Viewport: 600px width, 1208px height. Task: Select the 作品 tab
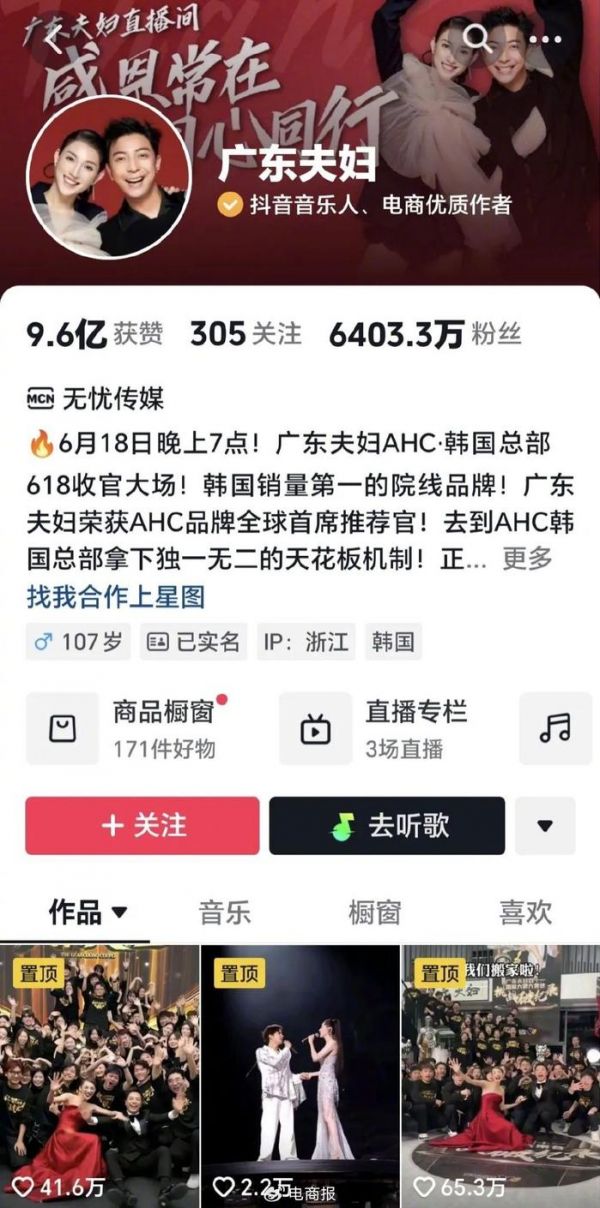click(x=88, y=911)
